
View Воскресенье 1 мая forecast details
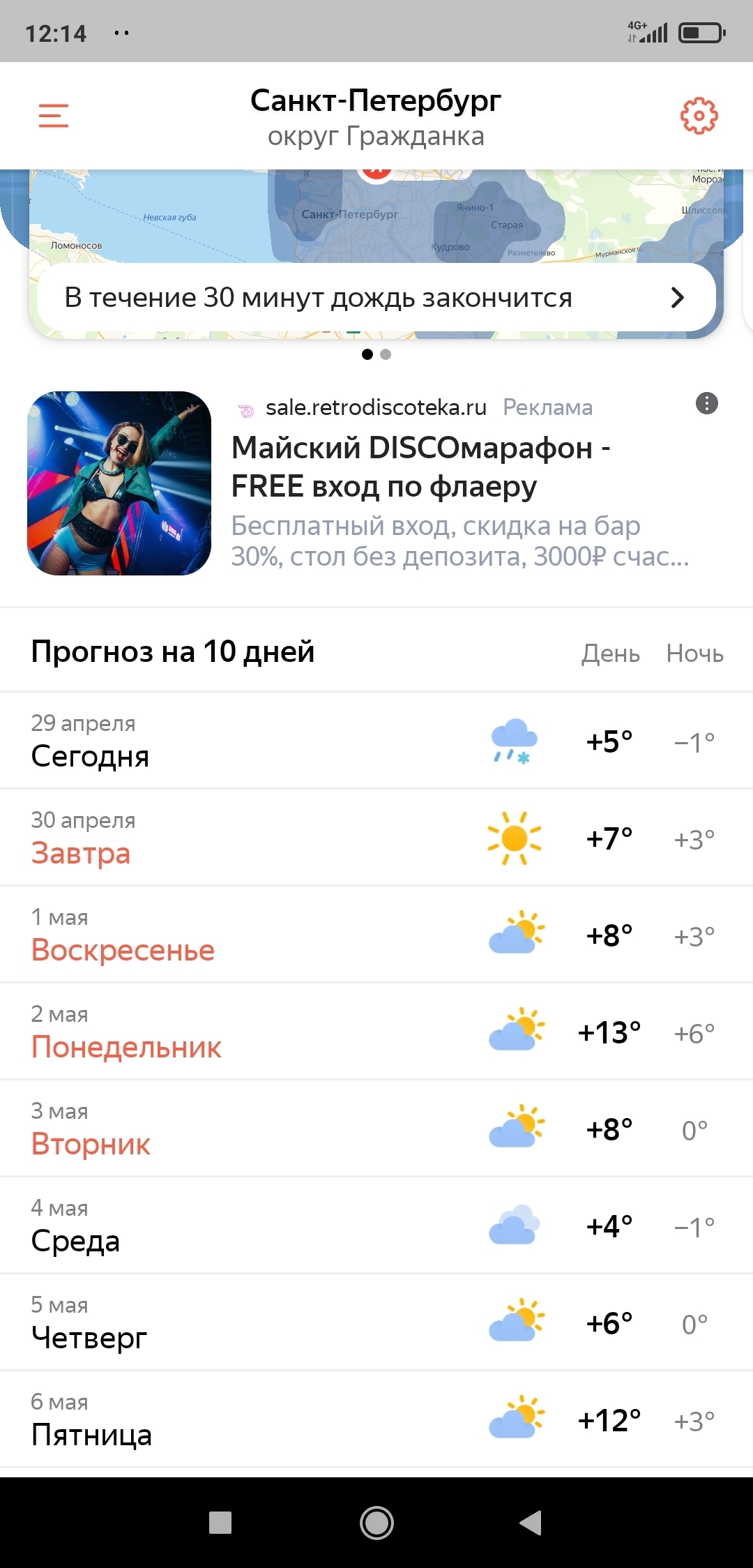(x=376, y=935)
